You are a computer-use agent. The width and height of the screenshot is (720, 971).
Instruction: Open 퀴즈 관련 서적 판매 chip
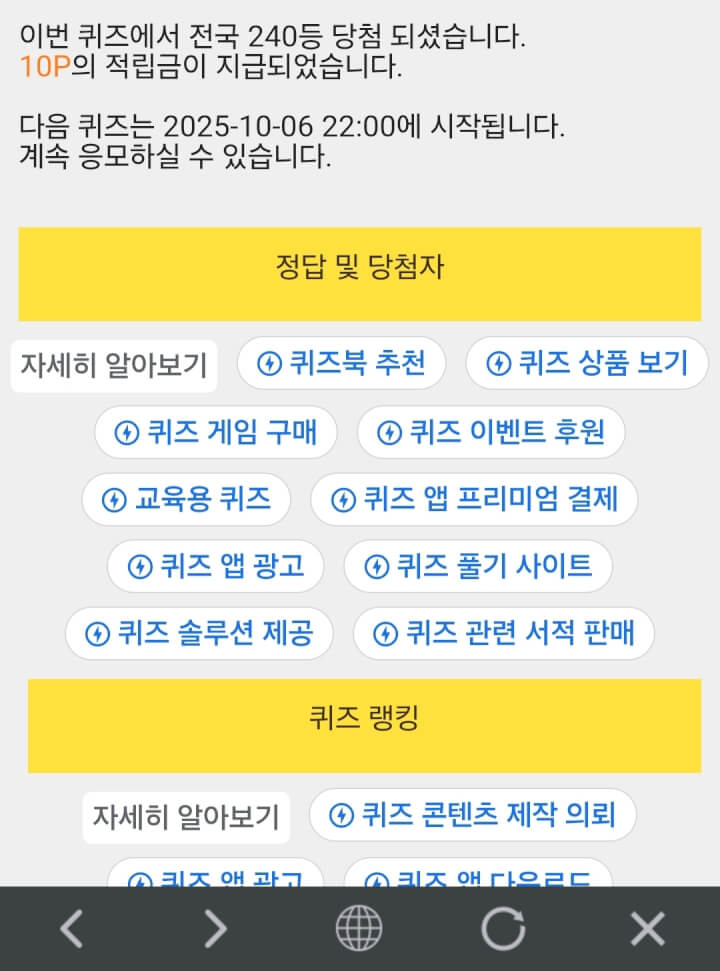(504, 633)
